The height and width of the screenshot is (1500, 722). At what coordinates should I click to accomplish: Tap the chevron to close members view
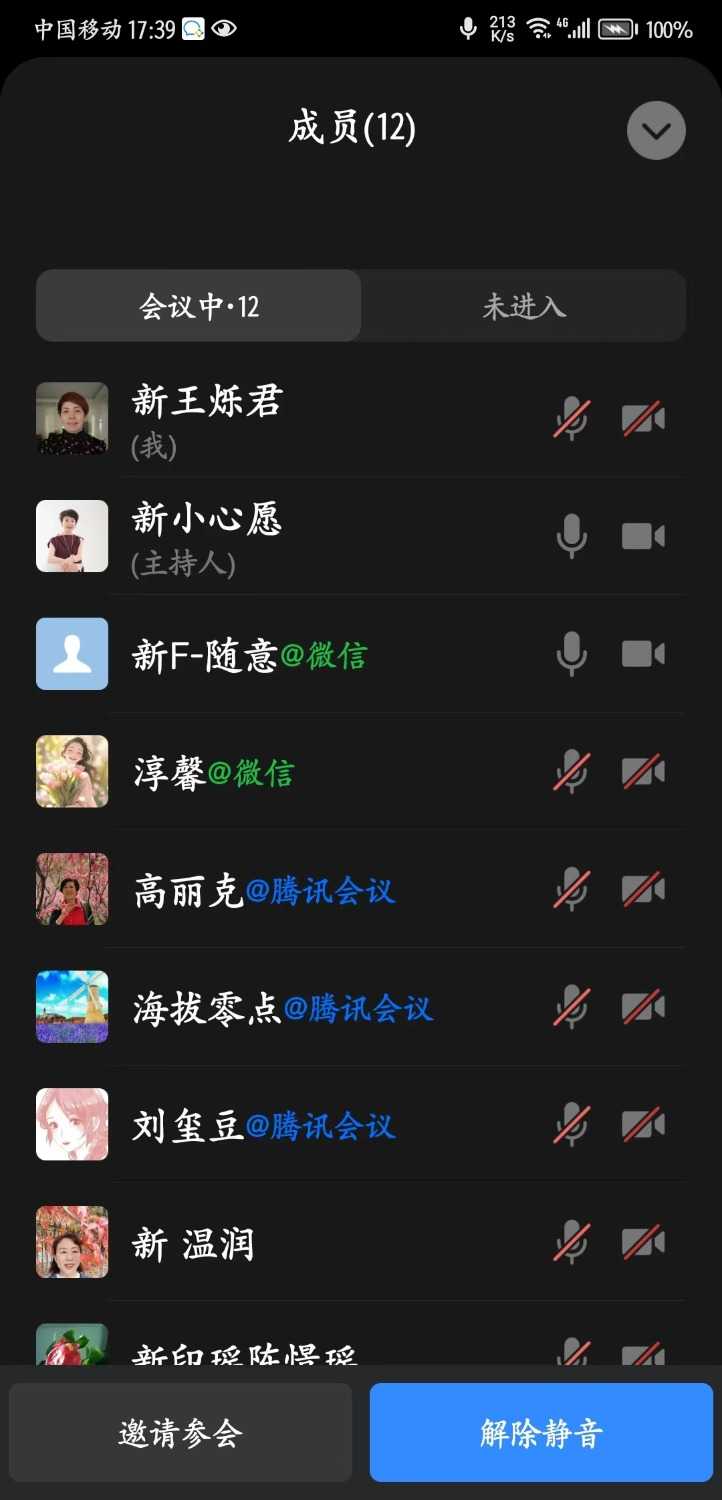(656, 130)
